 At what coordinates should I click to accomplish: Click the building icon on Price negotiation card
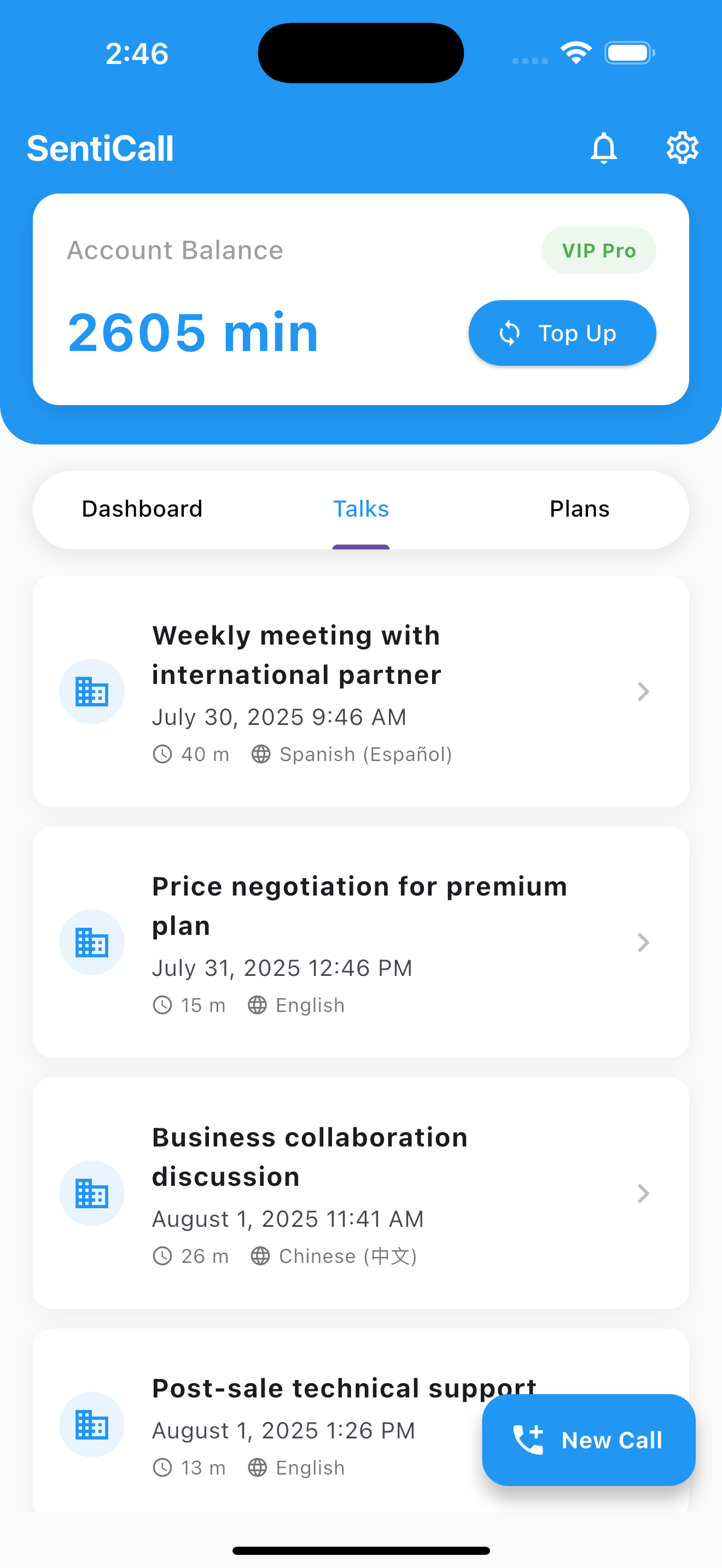pos(91,941)
